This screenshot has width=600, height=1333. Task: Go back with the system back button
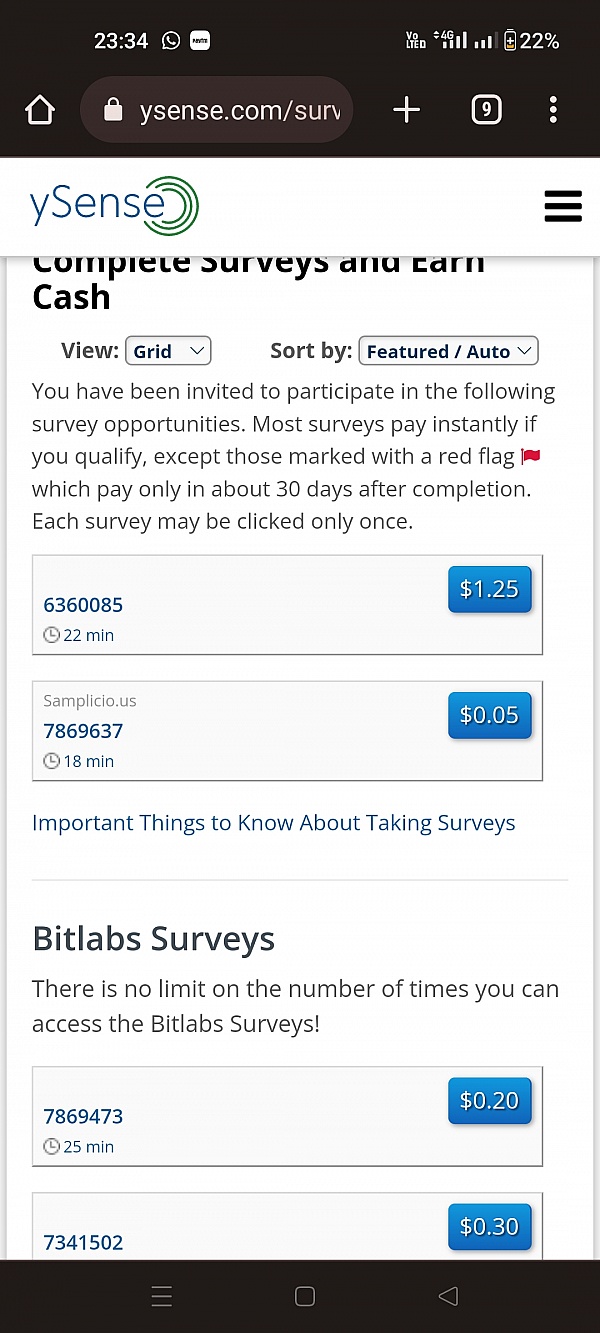[x=448, y=1297]
